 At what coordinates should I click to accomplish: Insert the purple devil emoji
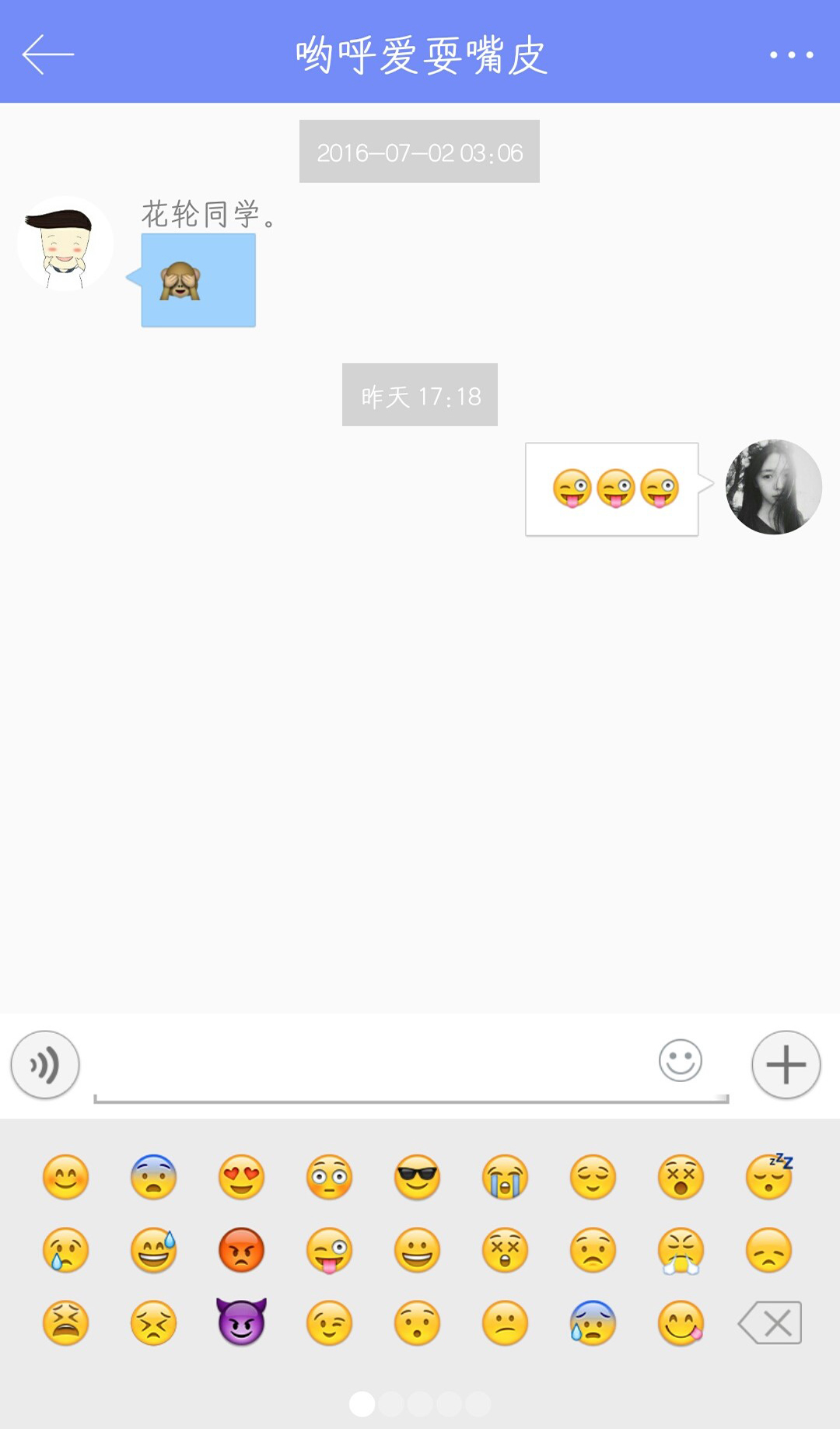point(241,1322)
